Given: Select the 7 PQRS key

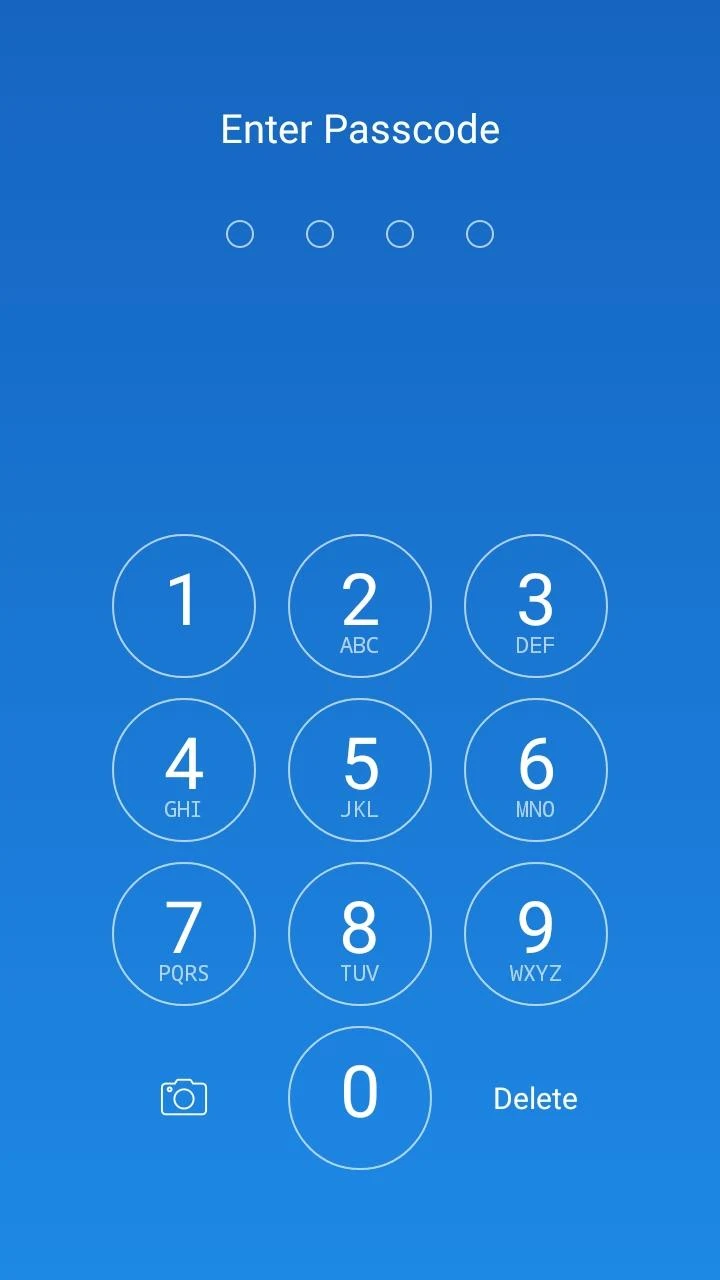Looking at the screenshot, I should tap(184, 934).
